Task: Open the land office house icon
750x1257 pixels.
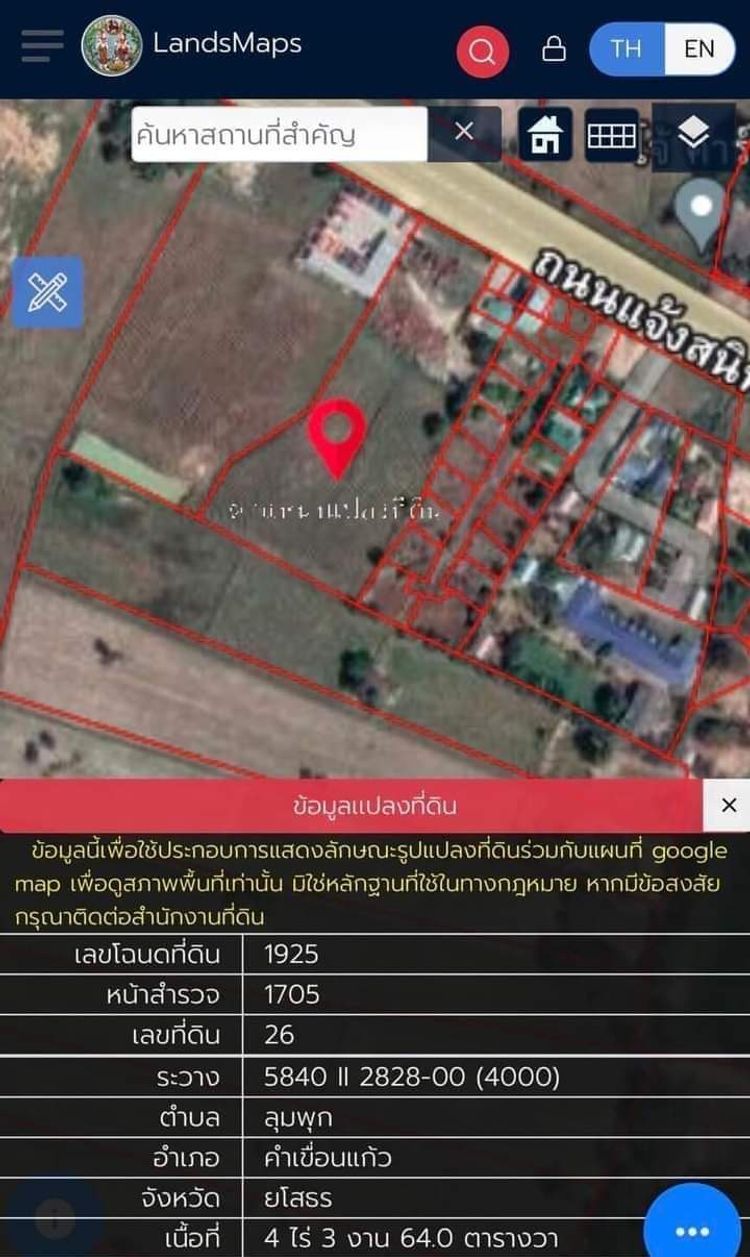Action: pyautogui.click(x=545, y=134)
